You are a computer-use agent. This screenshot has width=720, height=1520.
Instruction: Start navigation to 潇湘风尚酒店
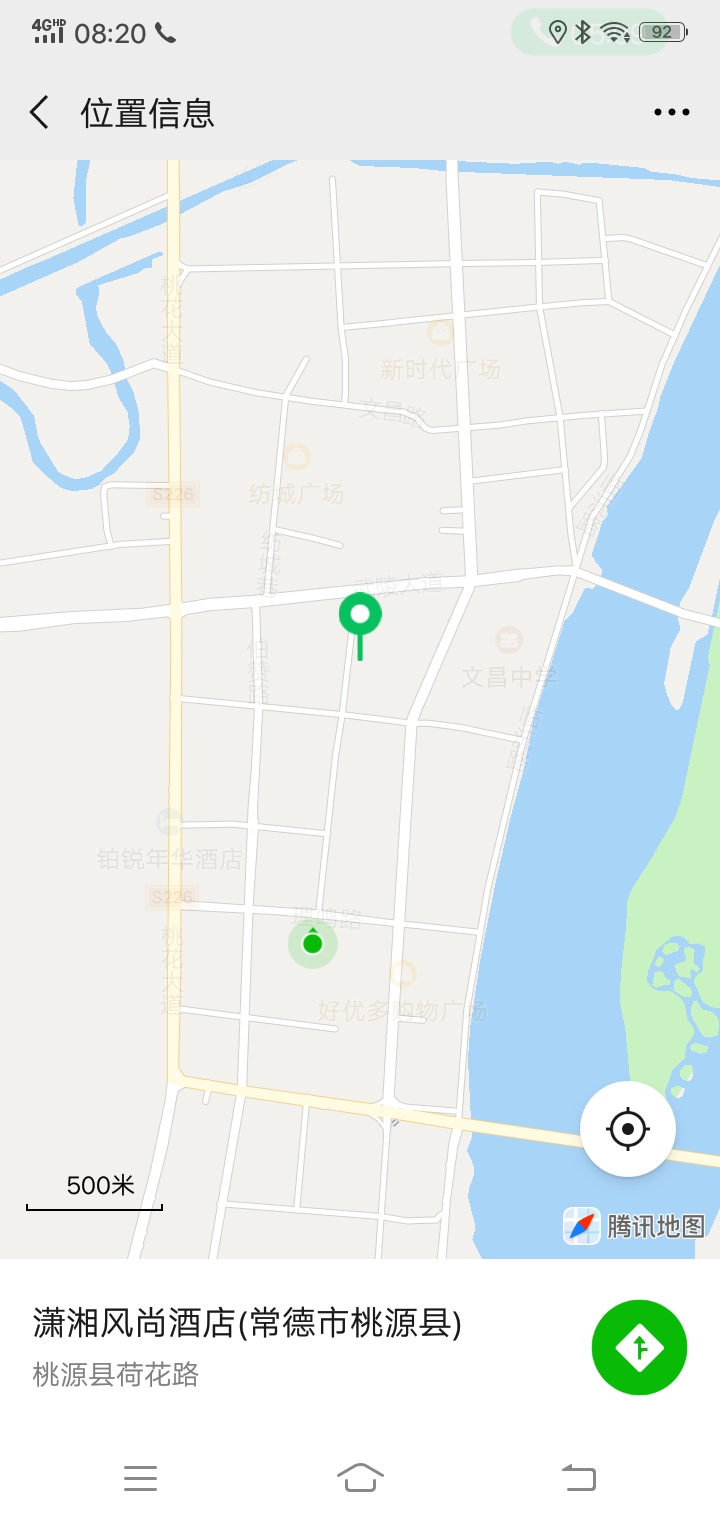[639, 1347]
